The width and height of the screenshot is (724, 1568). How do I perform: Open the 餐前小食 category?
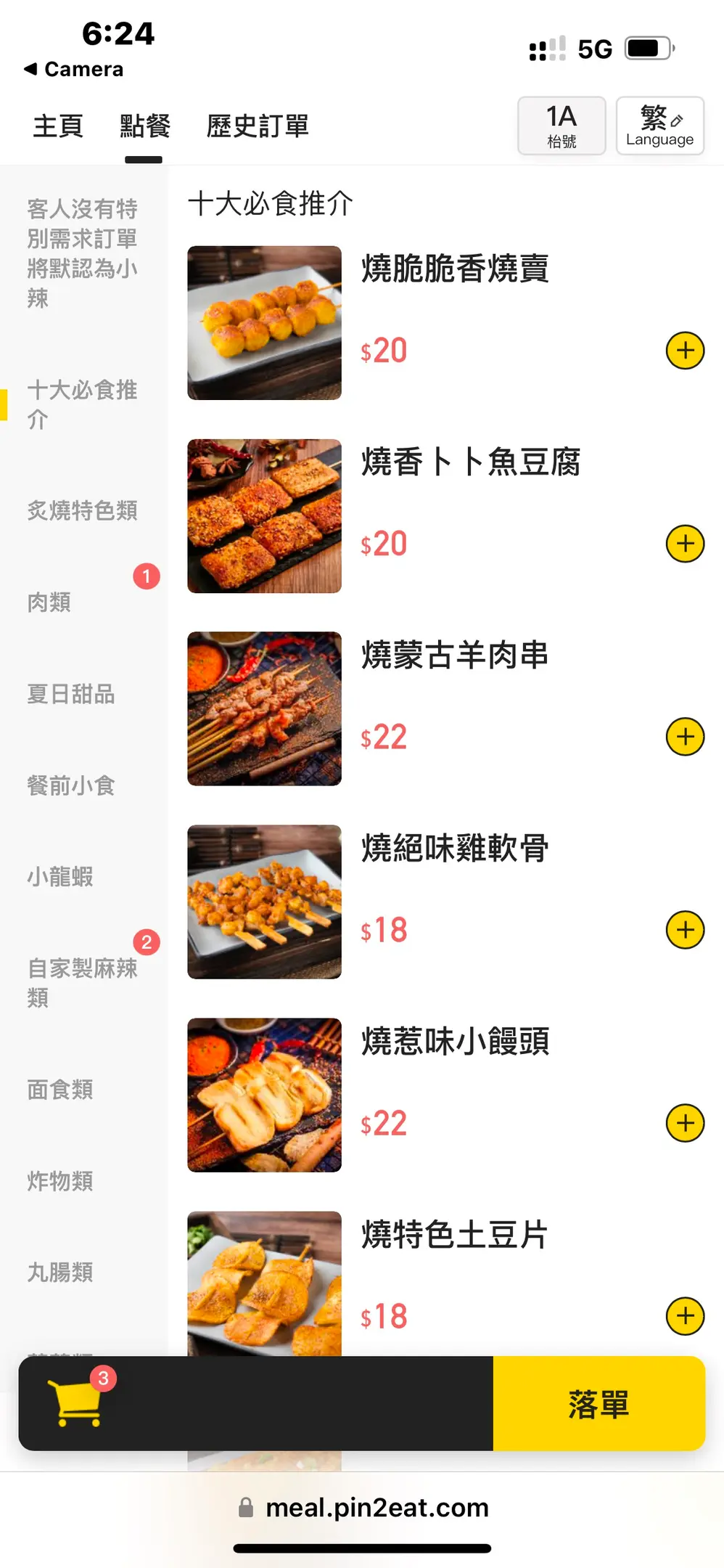(71, 785)
